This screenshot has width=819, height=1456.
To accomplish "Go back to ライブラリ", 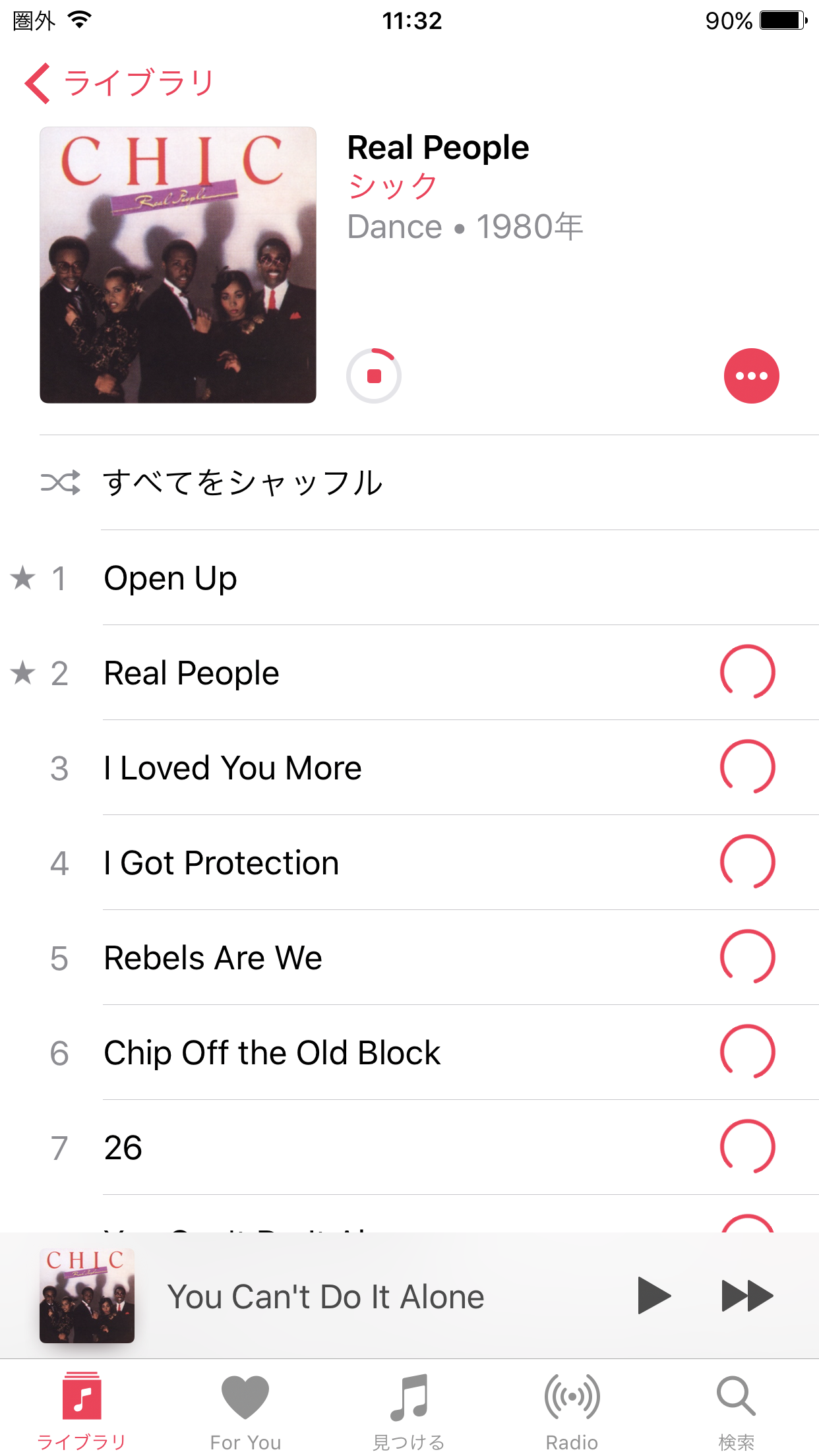I will click(x=119, y=84).
